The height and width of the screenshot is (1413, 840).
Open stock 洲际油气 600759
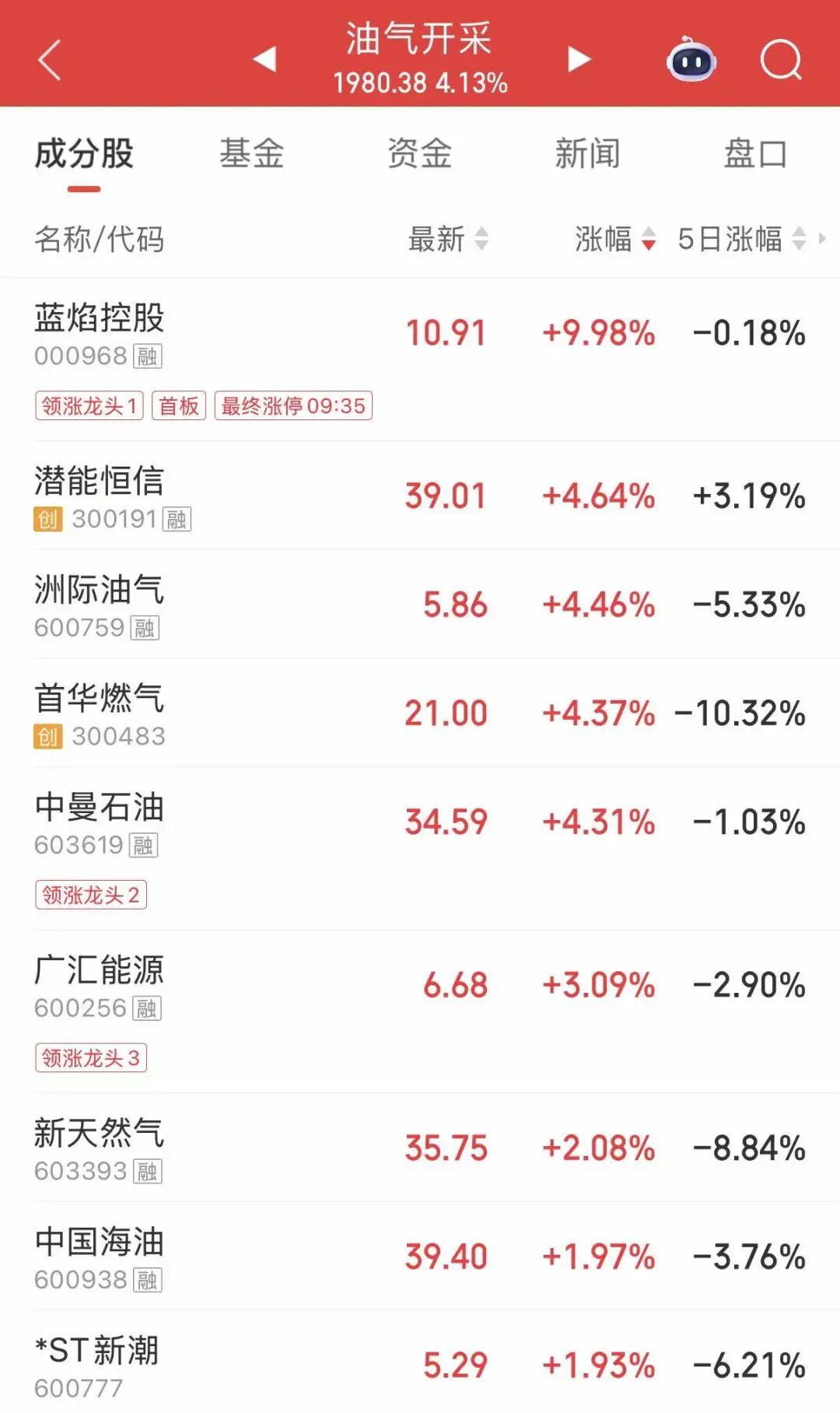100,605
